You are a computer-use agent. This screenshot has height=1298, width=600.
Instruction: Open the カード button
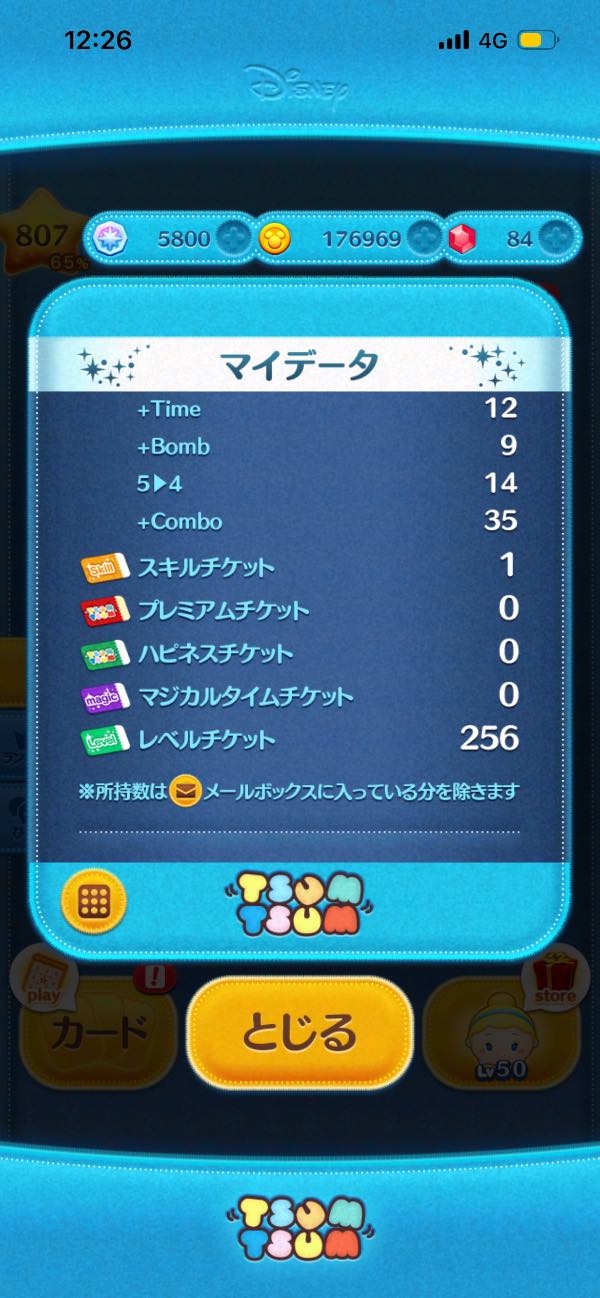[x=98, y=1032]
